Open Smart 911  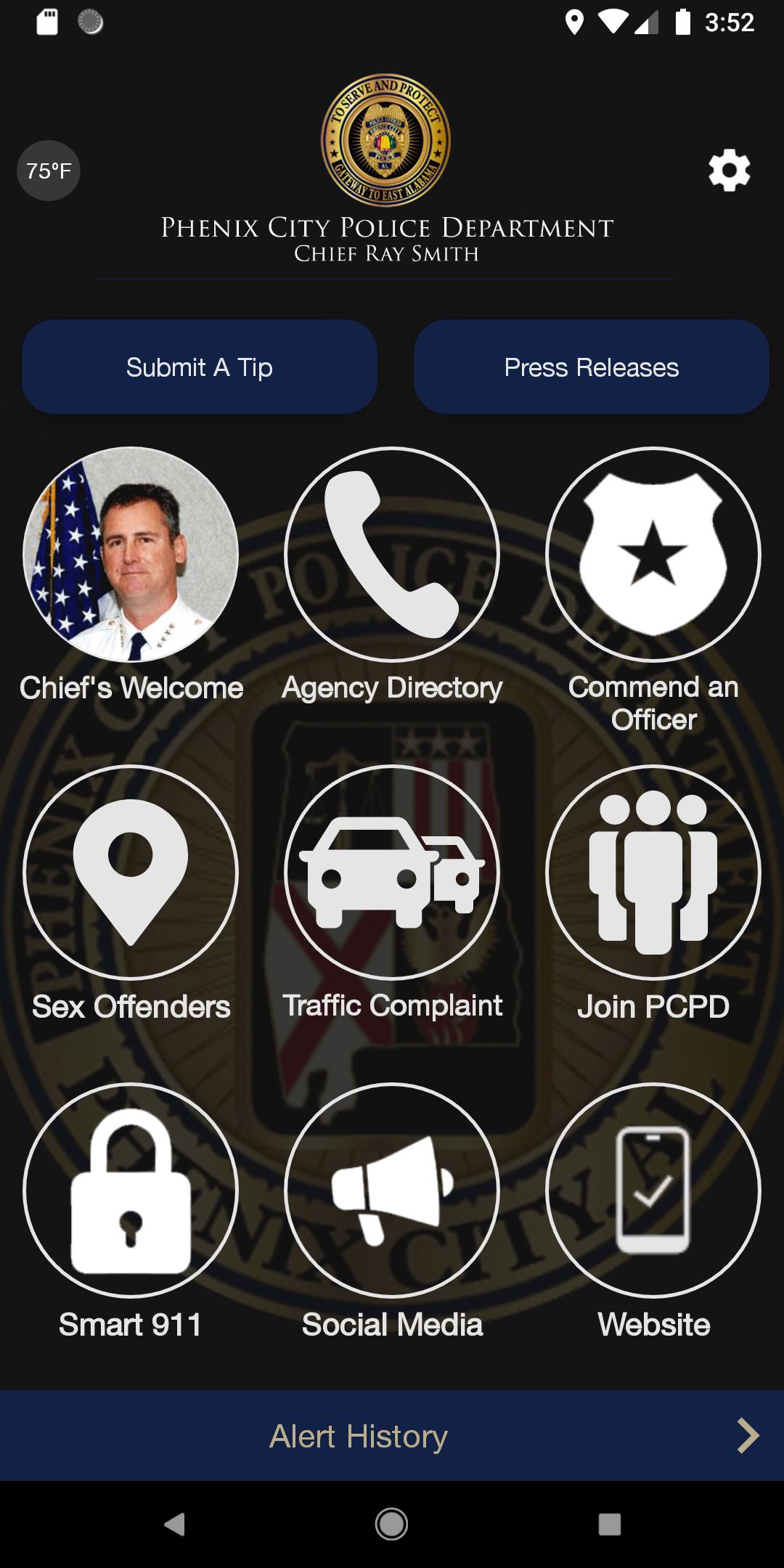131,1190
